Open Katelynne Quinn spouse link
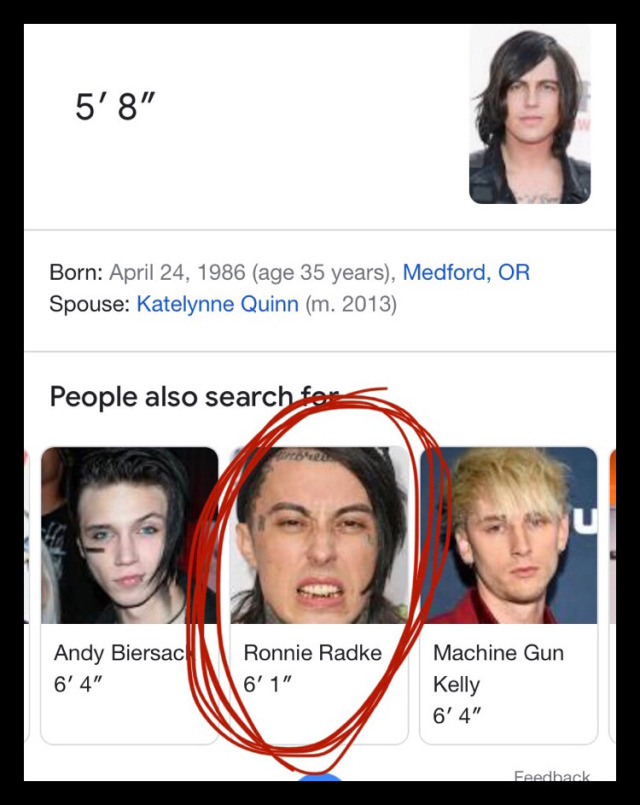 (217, 303)
